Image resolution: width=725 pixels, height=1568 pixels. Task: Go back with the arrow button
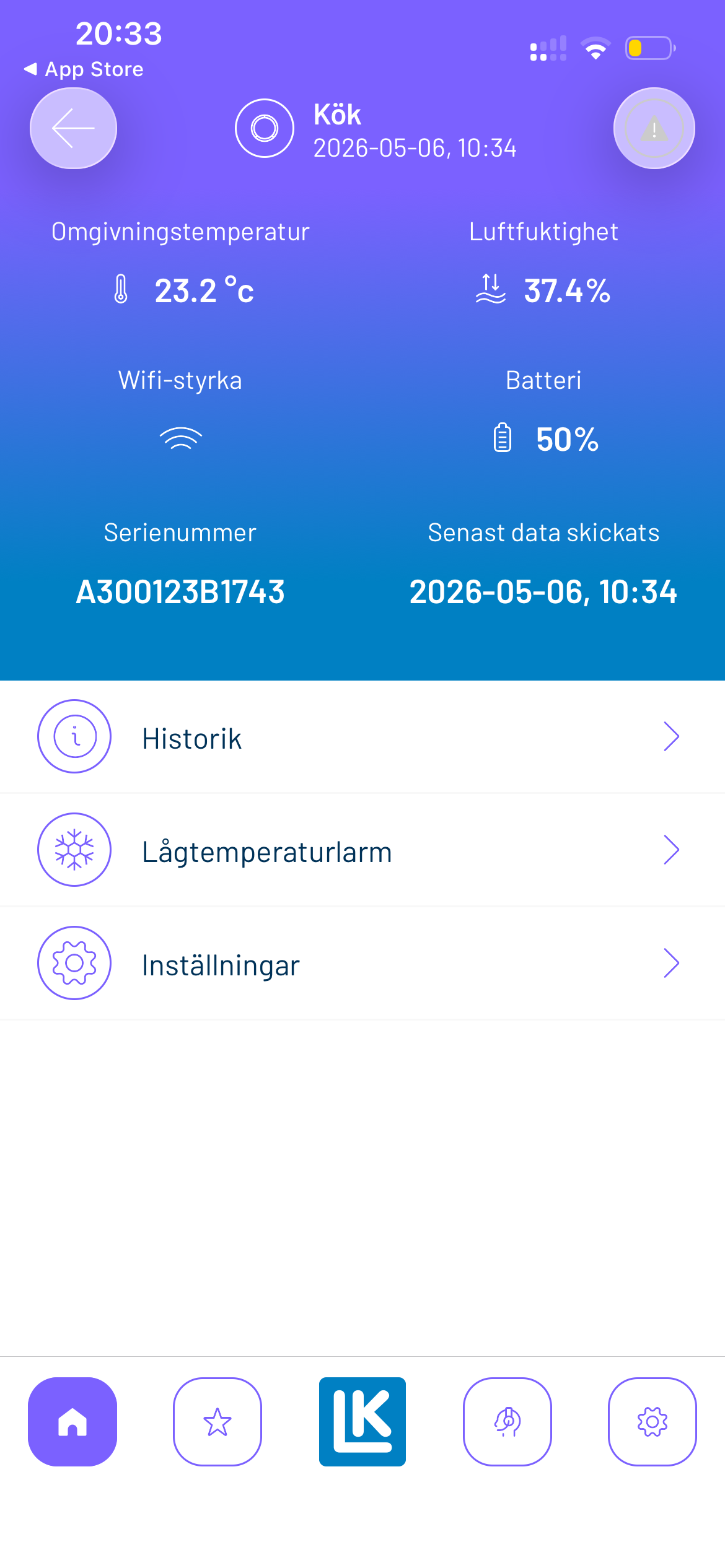tap(73, 128)
